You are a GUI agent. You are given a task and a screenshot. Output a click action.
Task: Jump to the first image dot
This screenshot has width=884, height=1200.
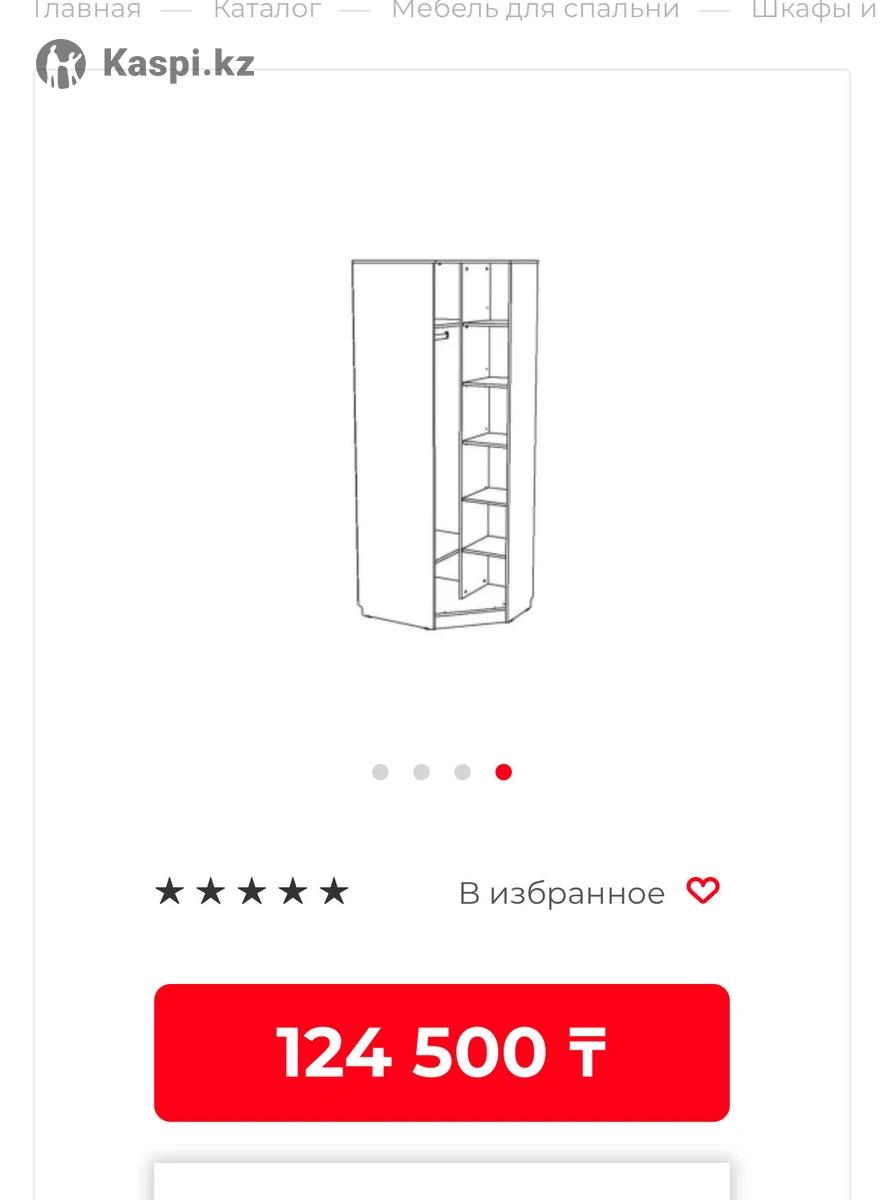[380, 772]
